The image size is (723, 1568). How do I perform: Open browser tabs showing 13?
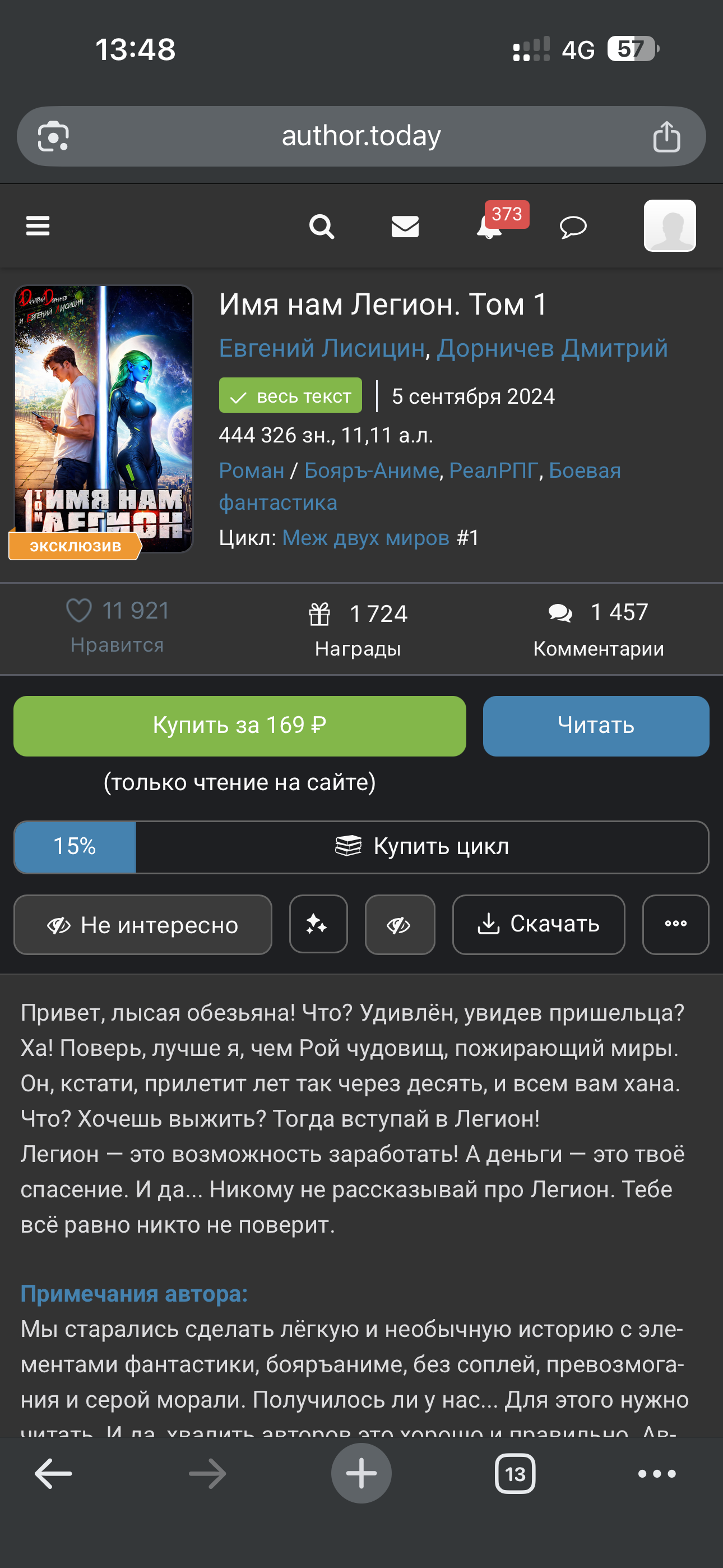coord(515,1474)
